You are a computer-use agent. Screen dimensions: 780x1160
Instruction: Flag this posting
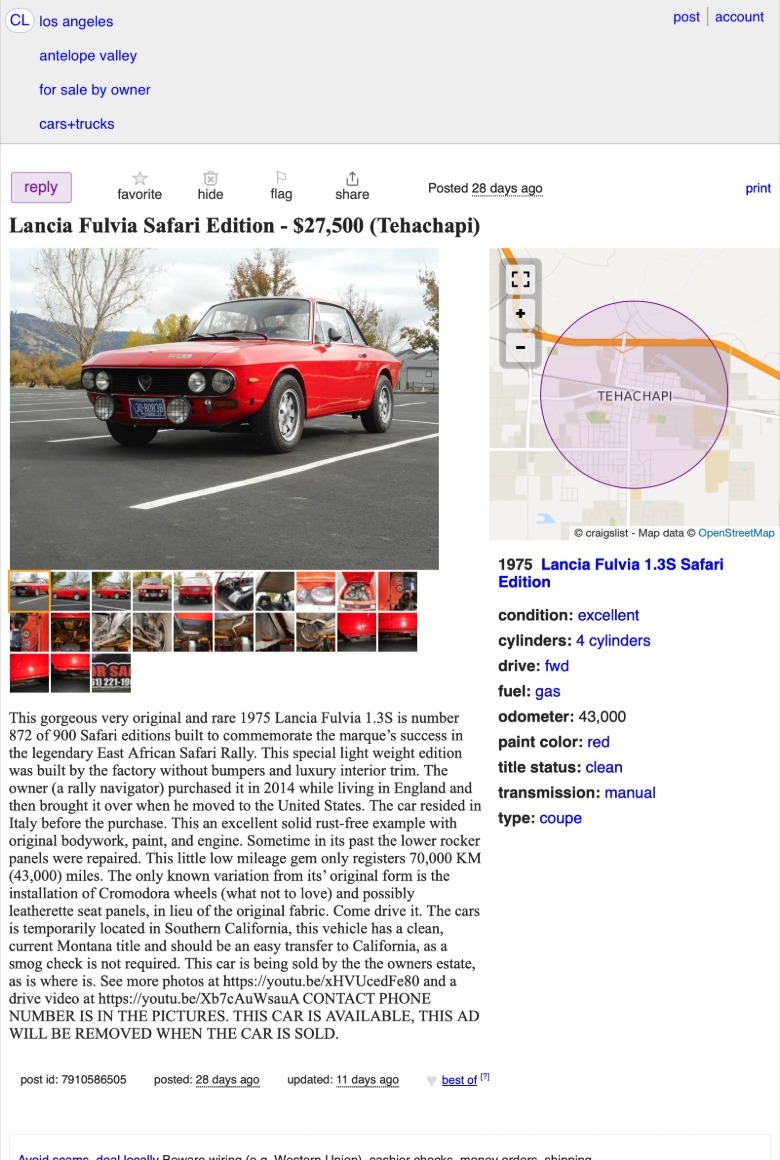point(281,185)
